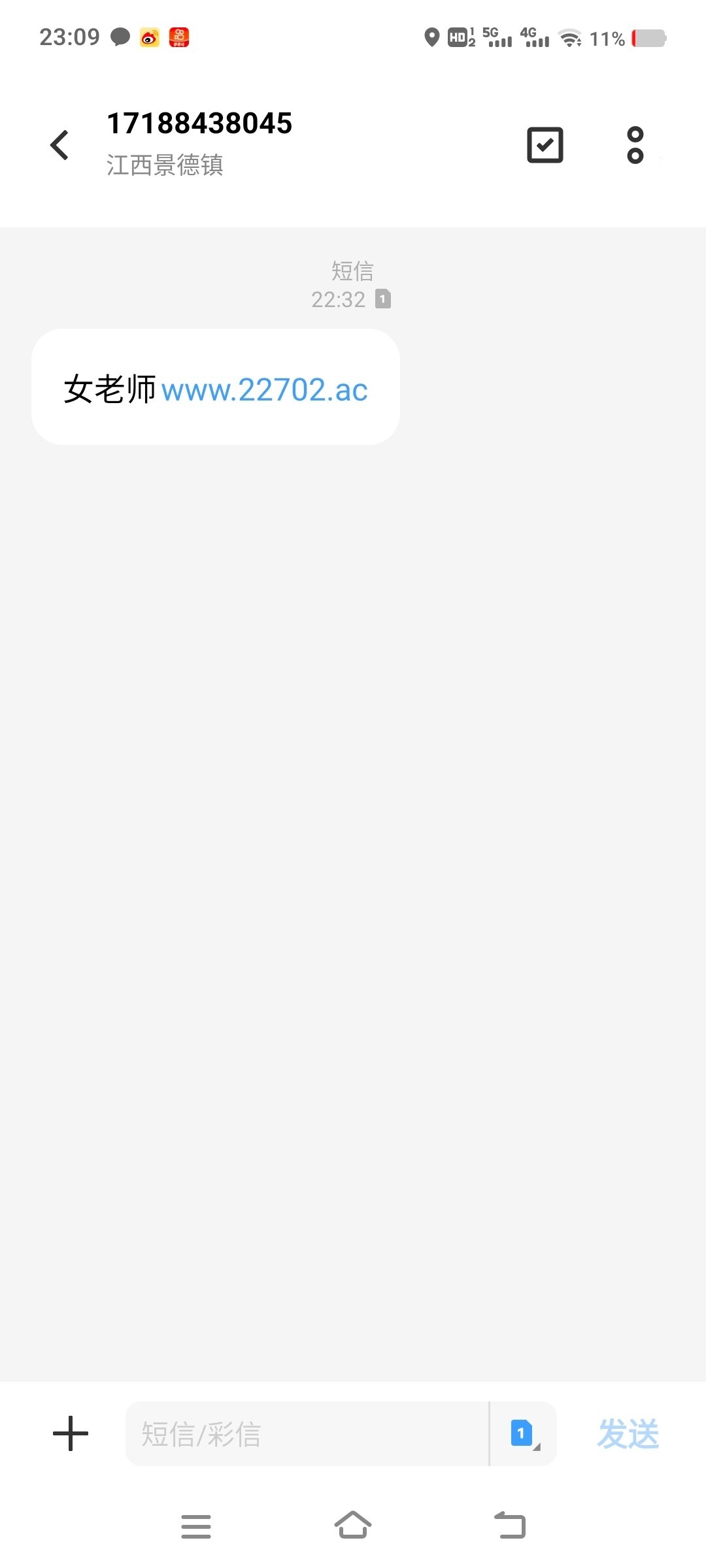Switch SIM card for sending
This screenshot has width=706, height=1568.
[x=524, y=1433]
